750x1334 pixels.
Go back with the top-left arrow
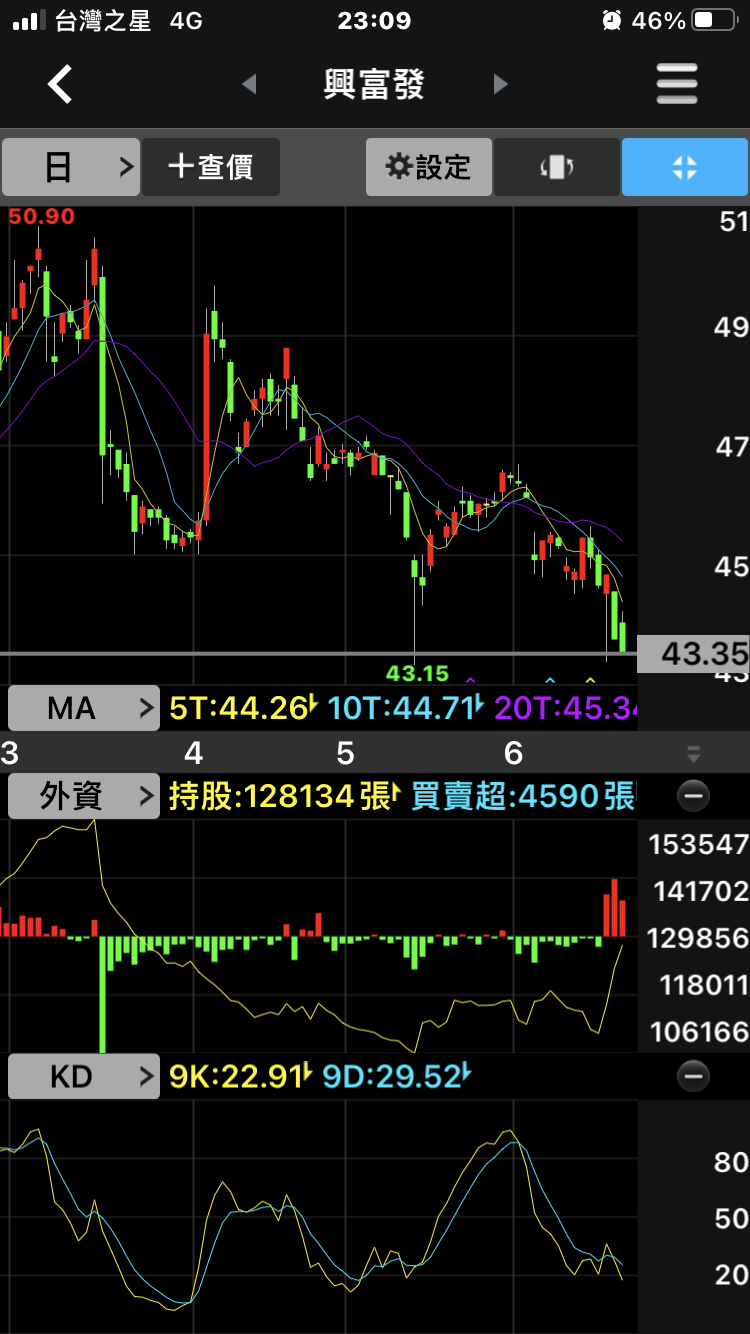coord(60,85)
